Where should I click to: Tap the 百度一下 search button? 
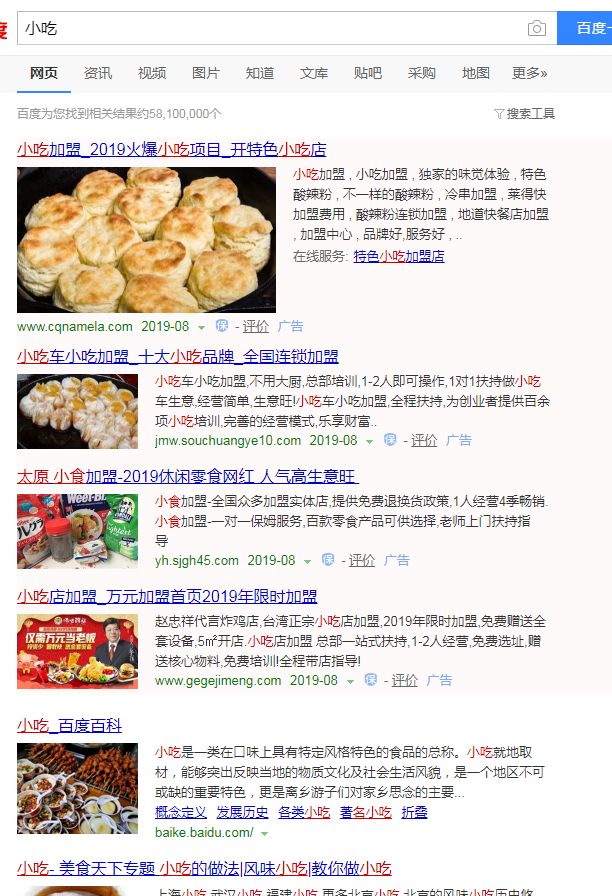[587, 28]
